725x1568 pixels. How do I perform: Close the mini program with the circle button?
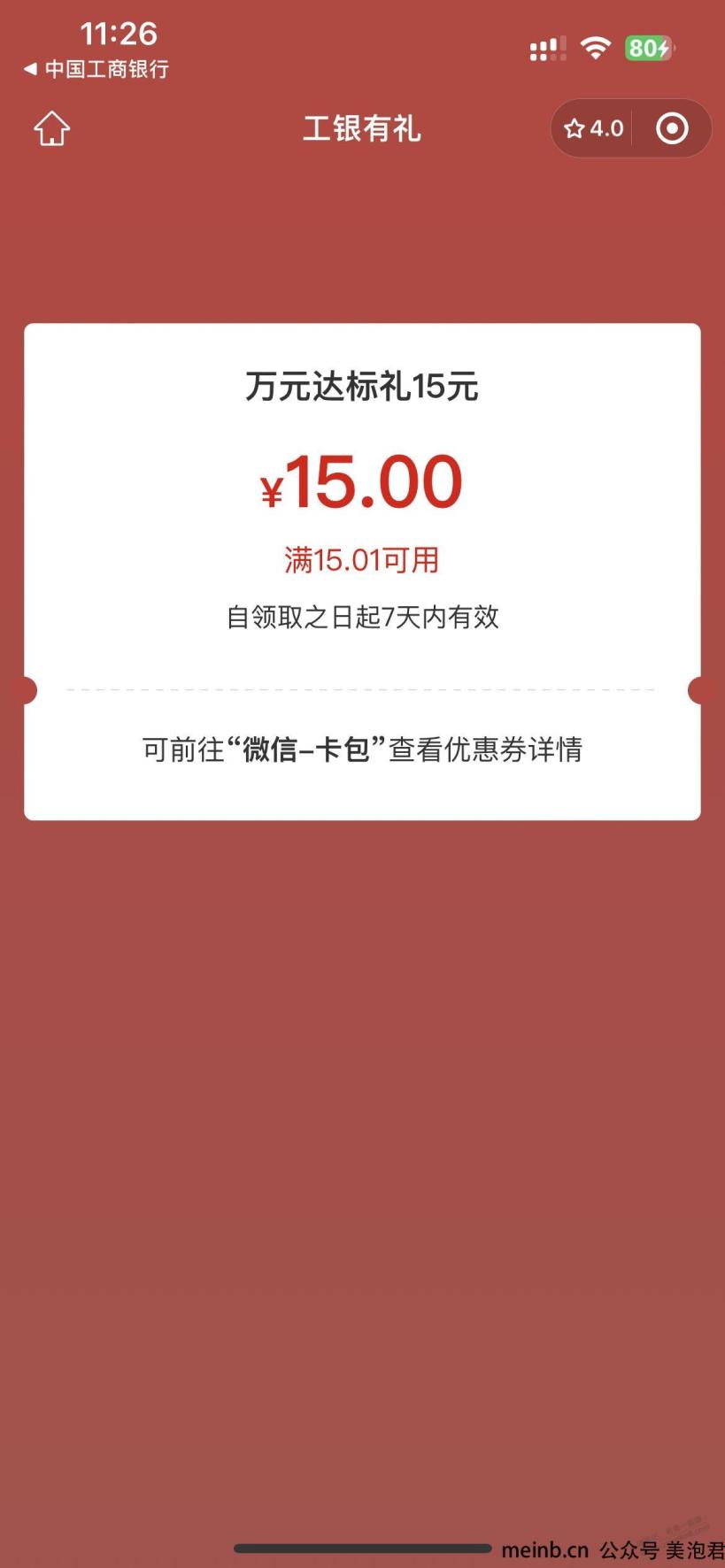coord(672,129)
